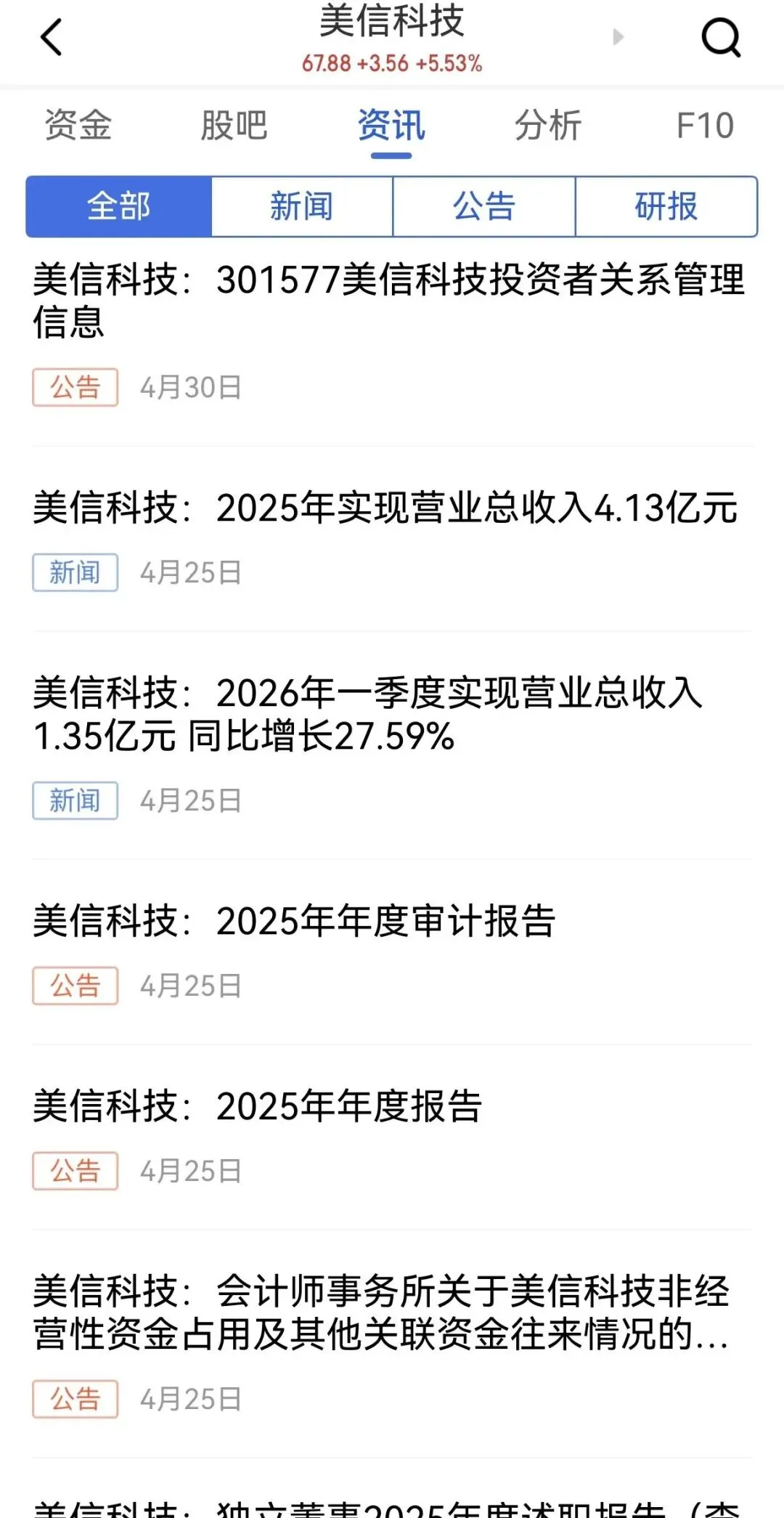Switch to the 资金 tab
The width and height of the screenshot is (784, 1518).
(78, 125)
